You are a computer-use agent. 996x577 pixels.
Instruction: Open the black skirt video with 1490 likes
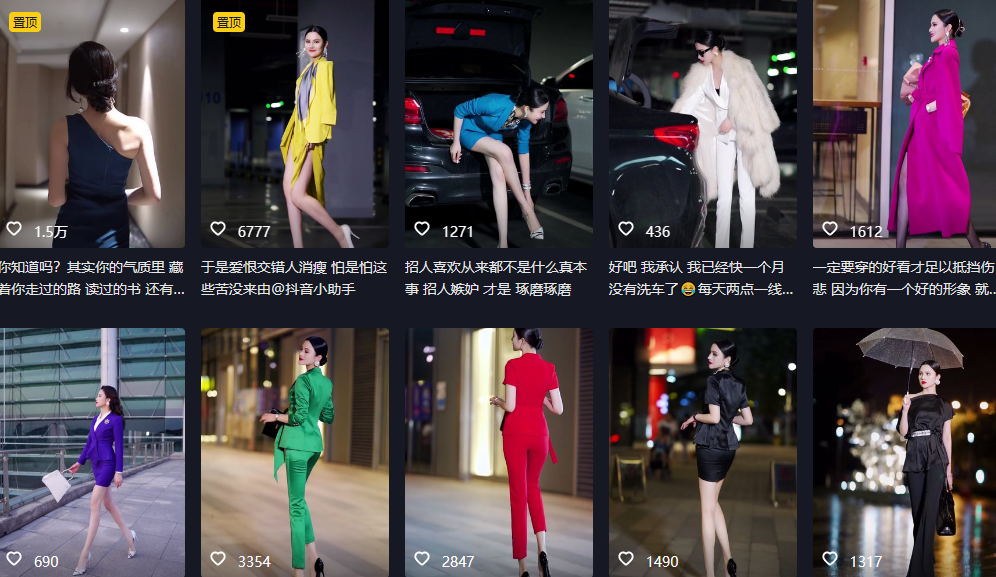pyautogui.click(x=702, y=450)
